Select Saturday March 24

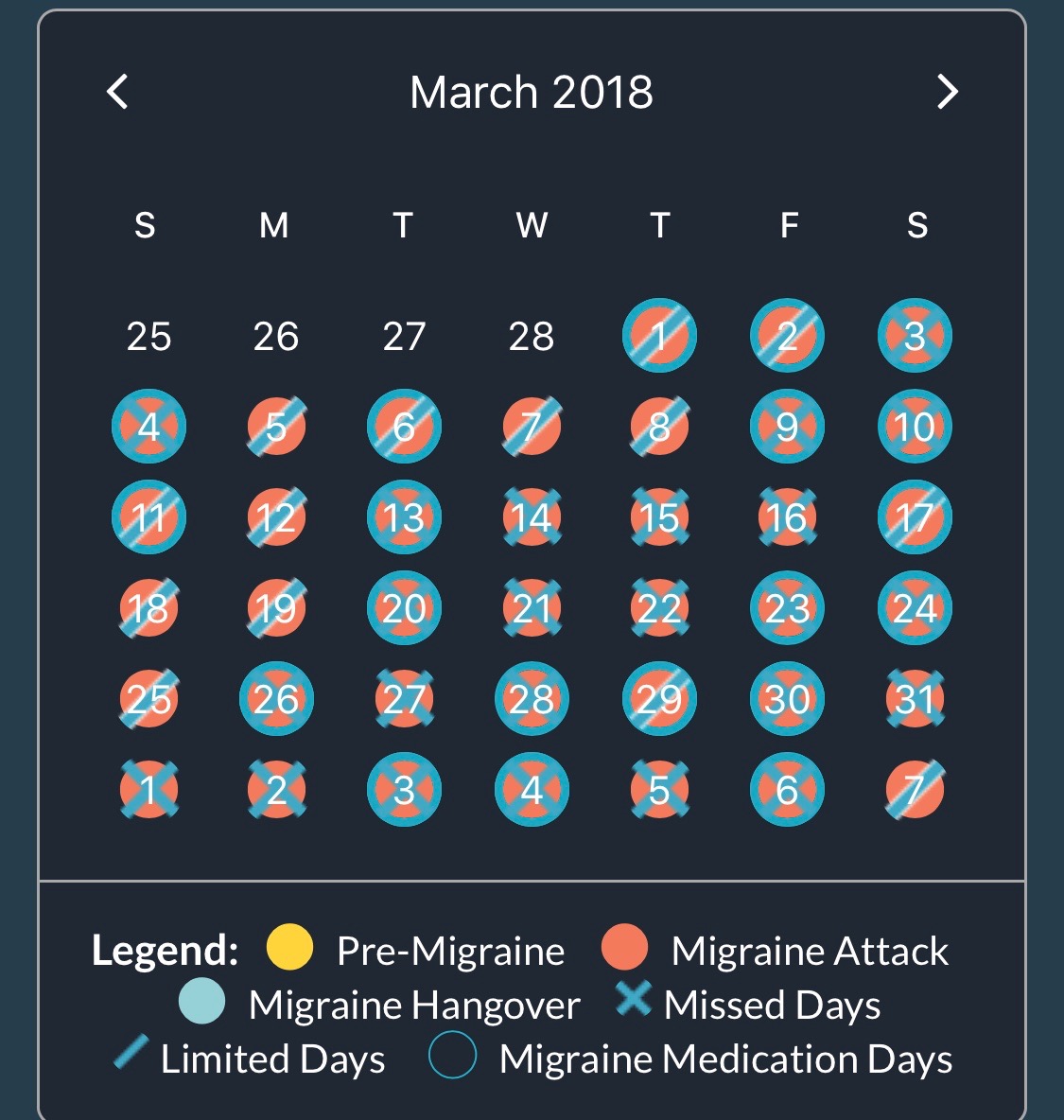click(915, 608)
